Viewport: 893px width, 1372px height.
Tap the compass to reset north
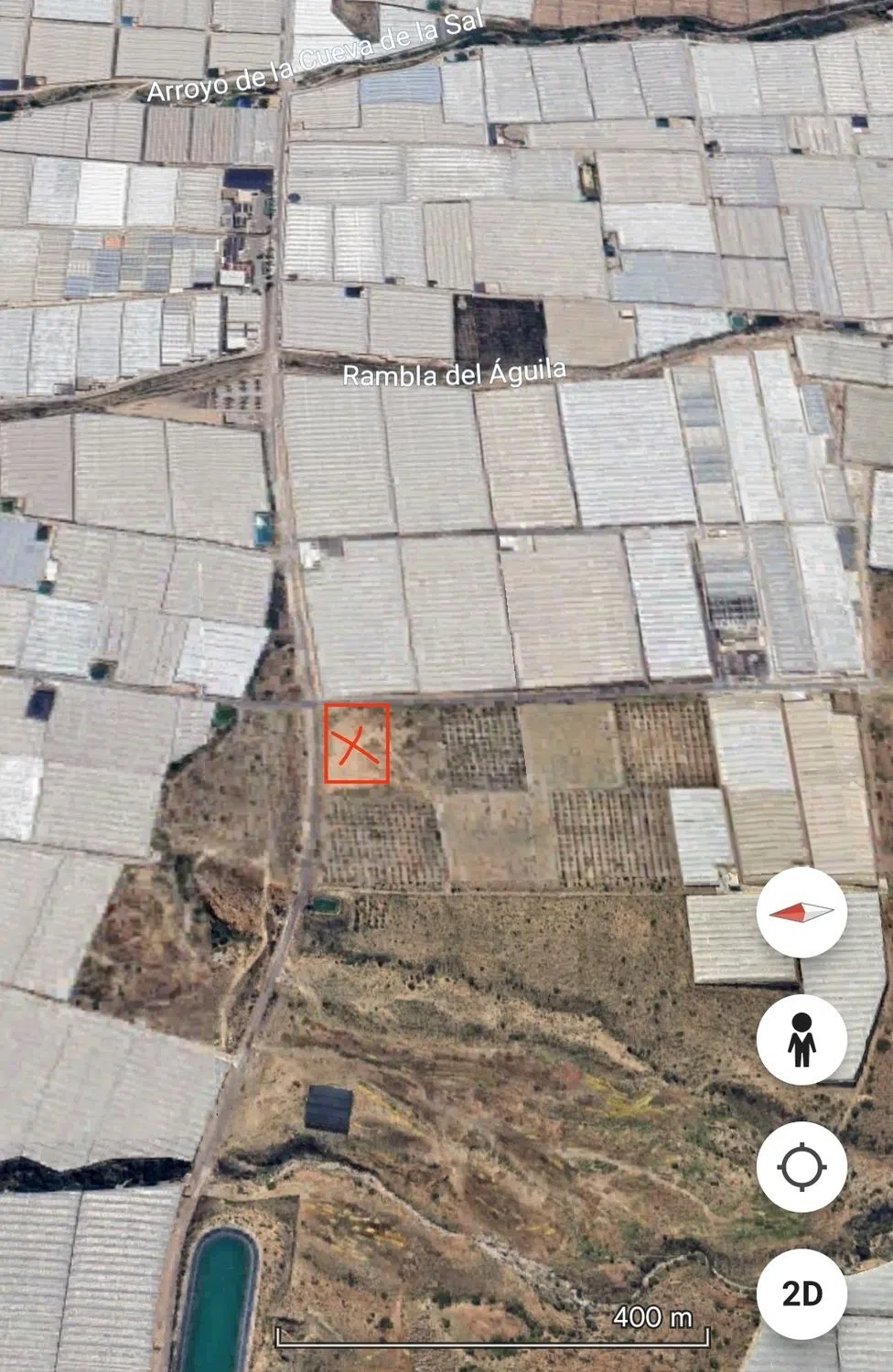coord(802,913)
